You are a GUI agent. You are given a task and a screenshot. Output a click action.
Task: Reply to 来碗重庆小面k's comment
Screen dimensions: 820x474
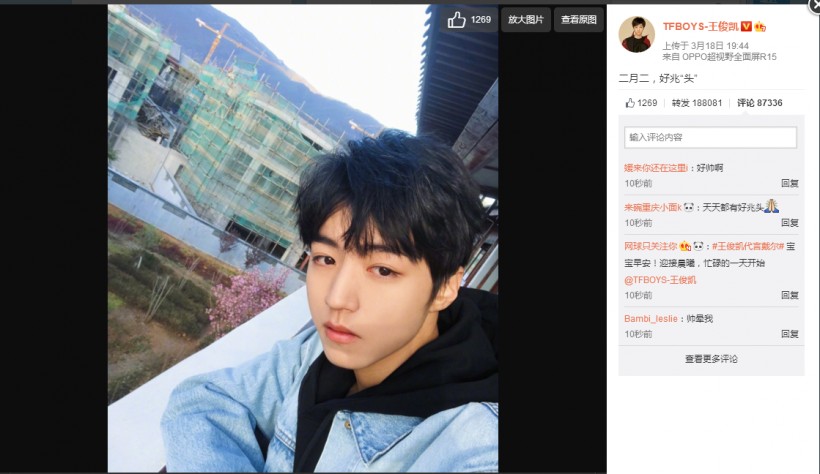[x=789, y=223]
